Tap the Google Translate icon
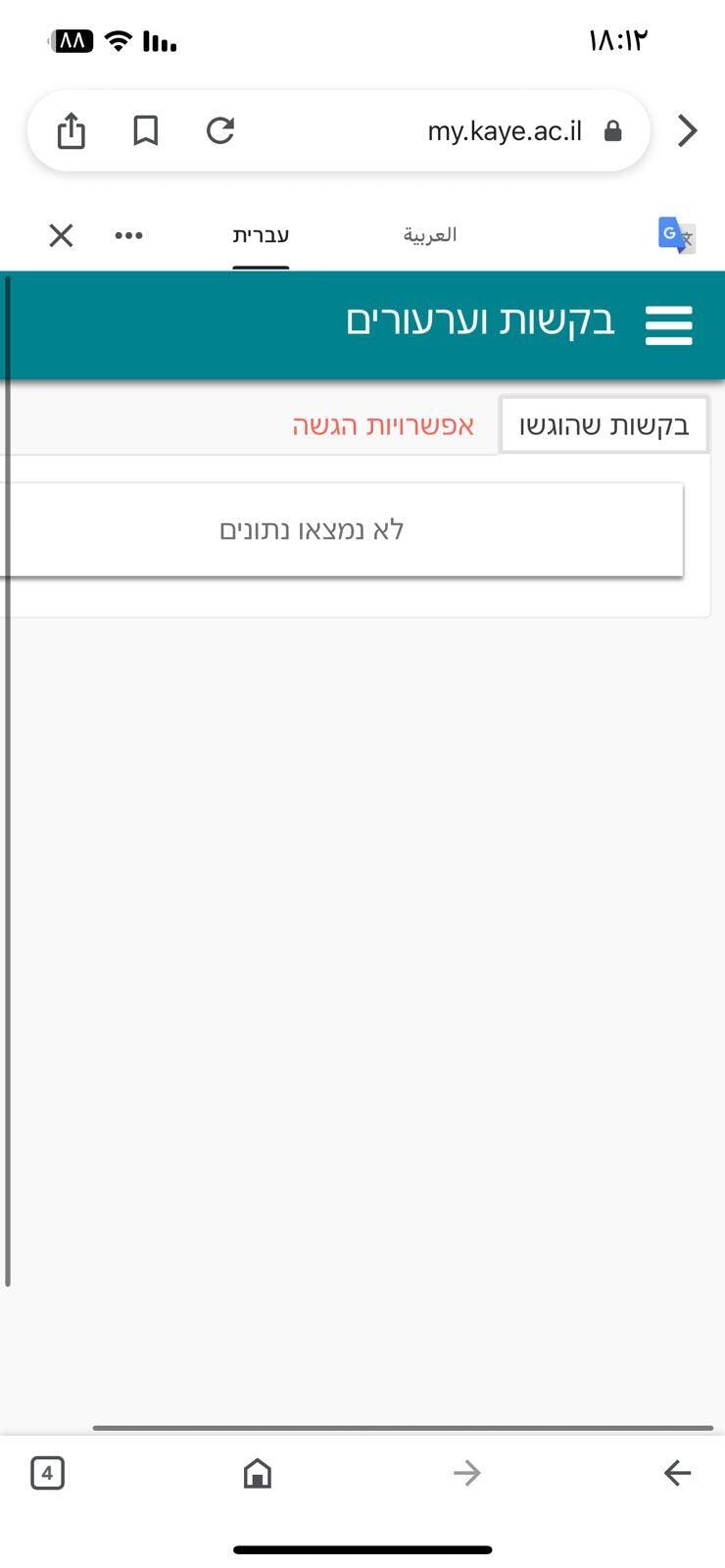 [677, 235]
